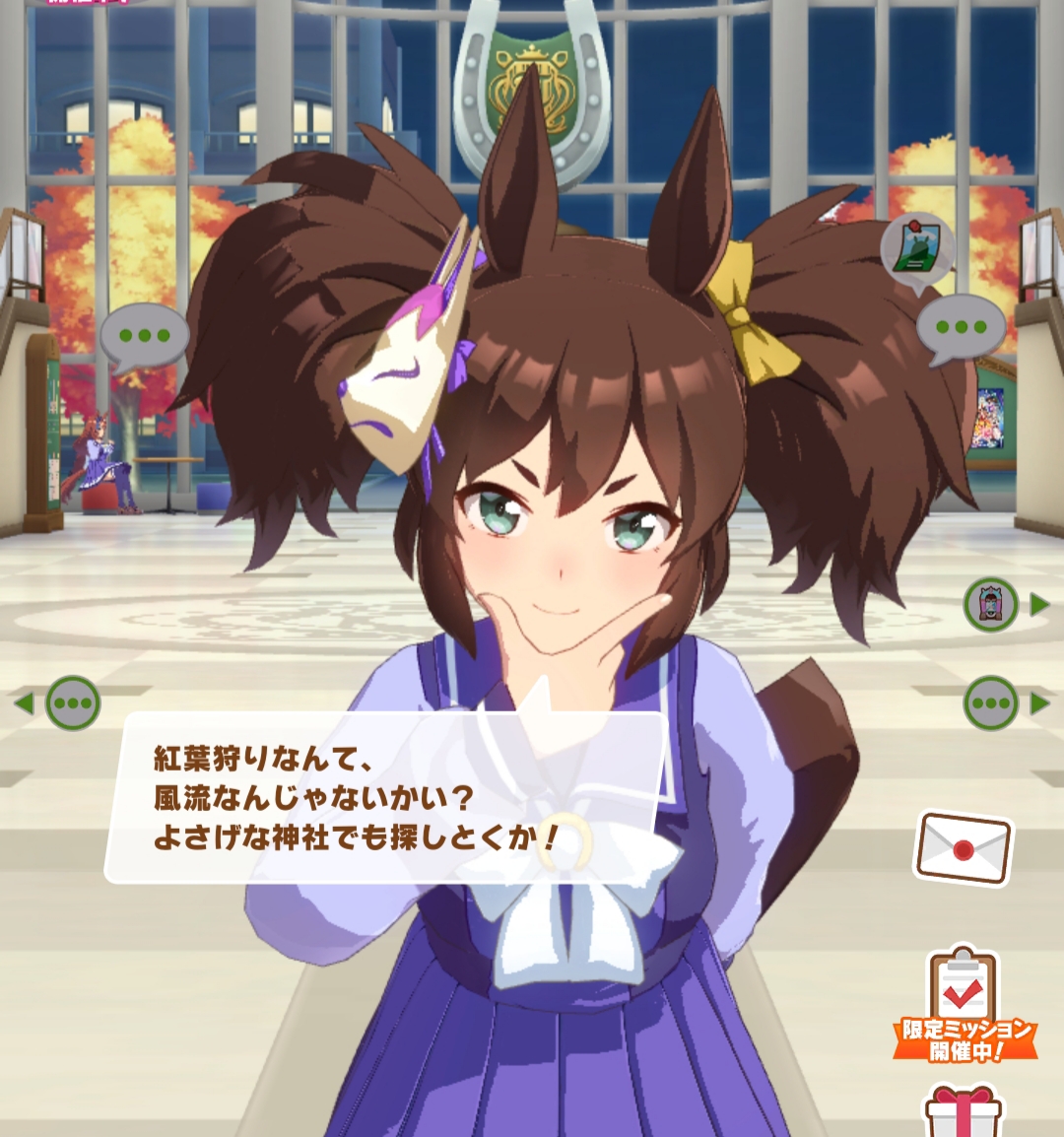Advance the character's dialogue box
The height and width of the screenshot is (1137, 1064).
coord(384,796)
